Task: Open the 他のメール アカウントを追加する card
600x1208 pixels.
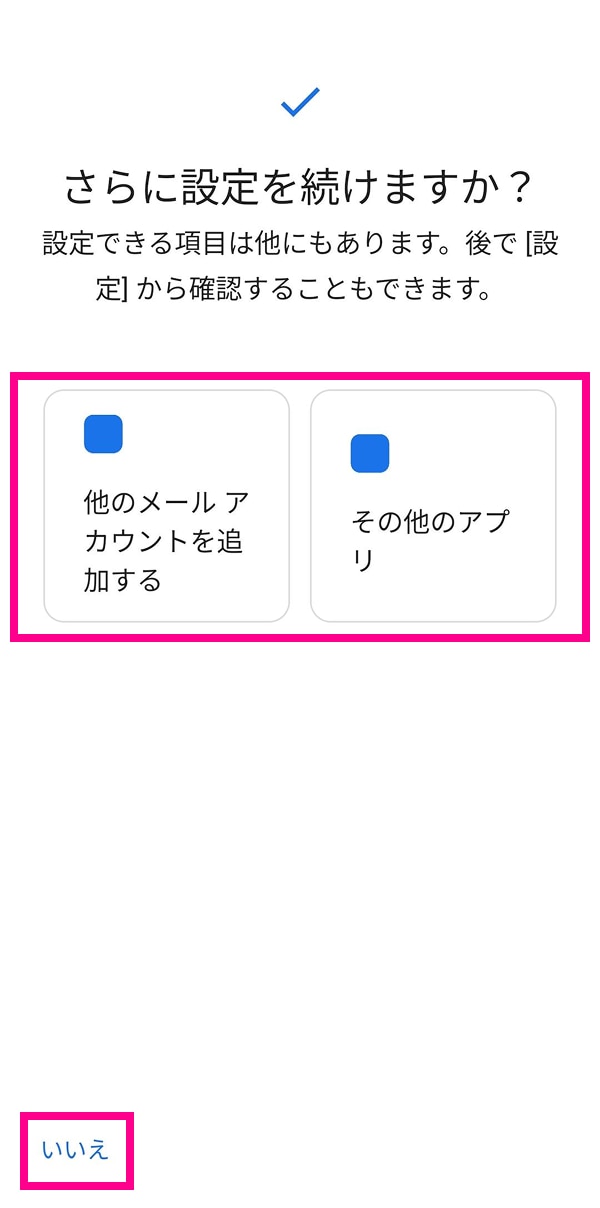Action: pyautogui.click(x=166, y=506)
